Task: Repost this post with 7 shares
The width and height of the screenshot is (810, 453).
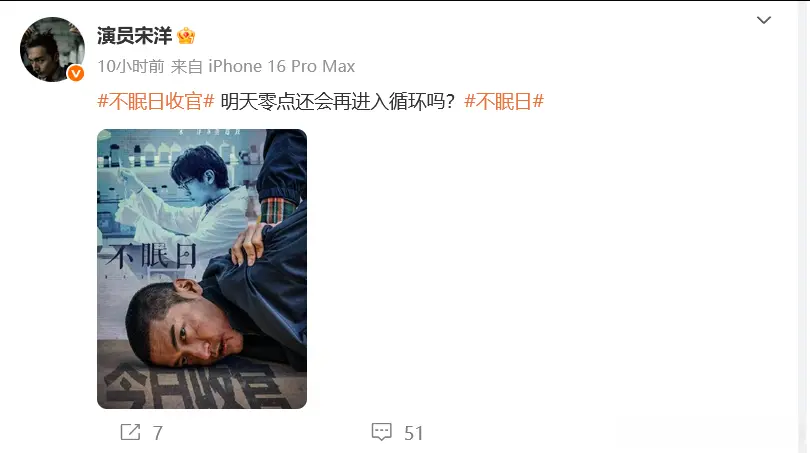Action: click(x=141, y=433)
